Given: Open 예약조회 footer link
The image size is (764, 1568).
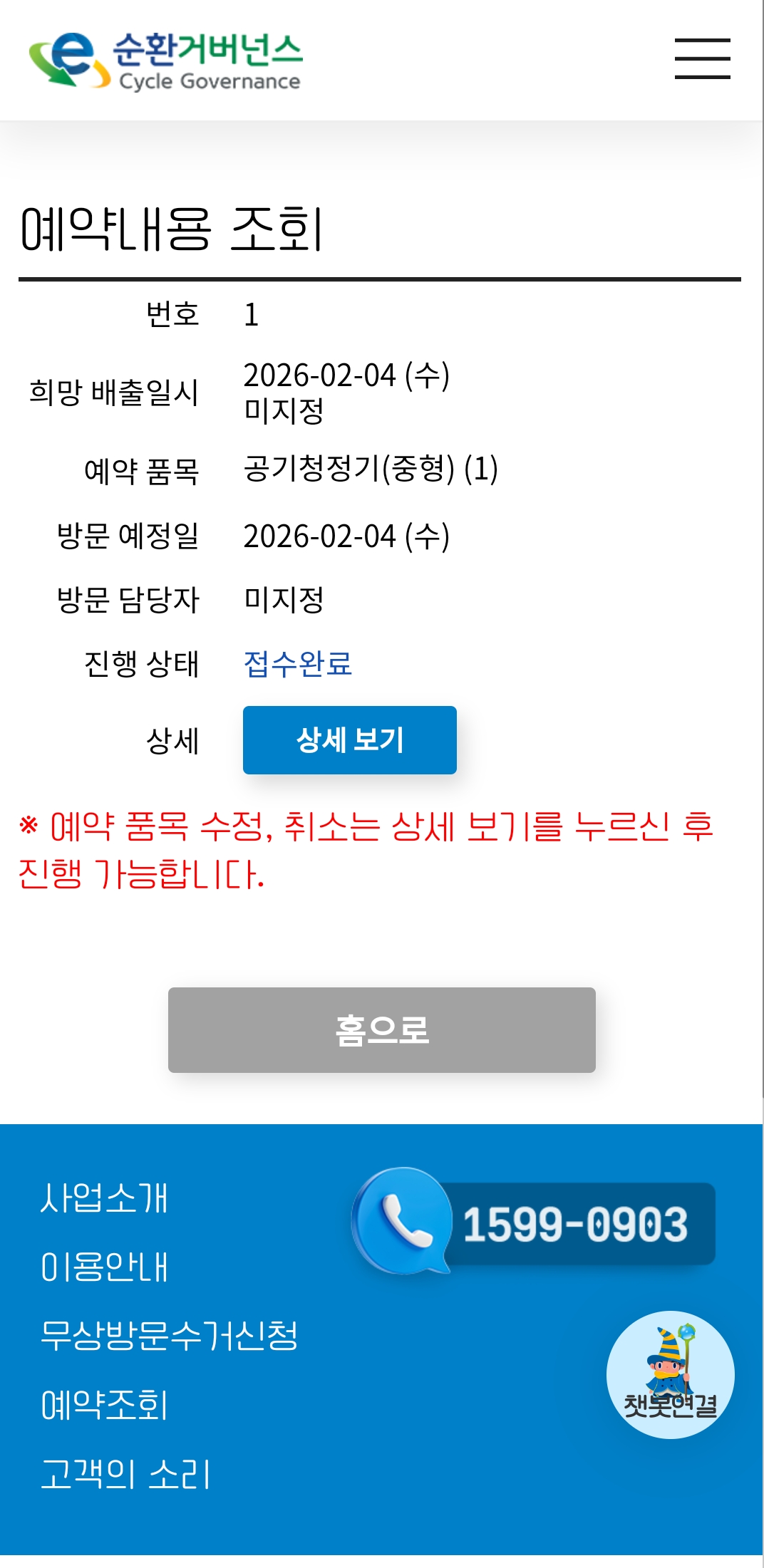Looking at the screenshot, I should (x=105, y=1405).
